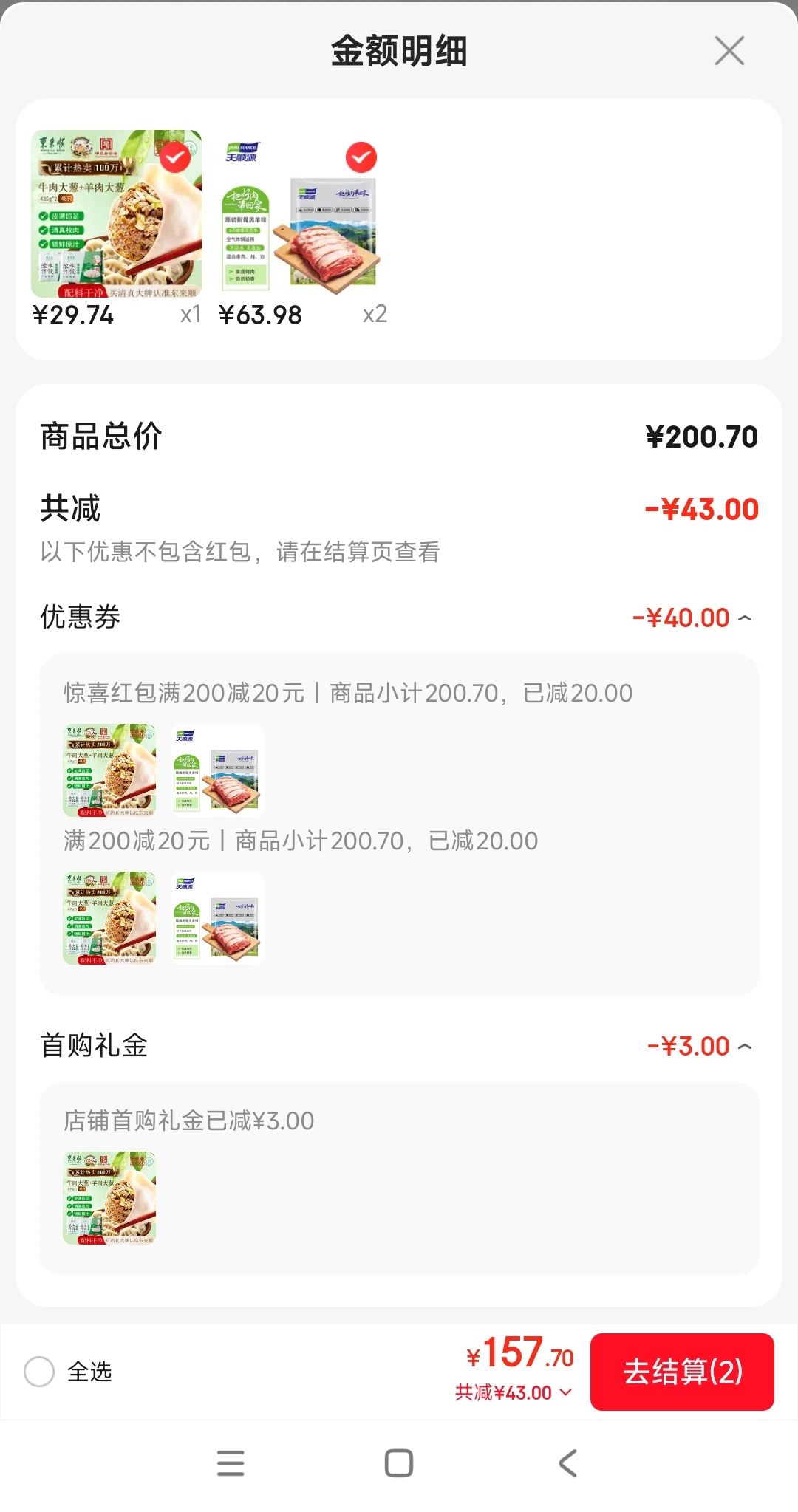Go to the system home screen
The width and height of the screenshot is (798, 1512).
pyautogui.click(x=399, y=1463)
